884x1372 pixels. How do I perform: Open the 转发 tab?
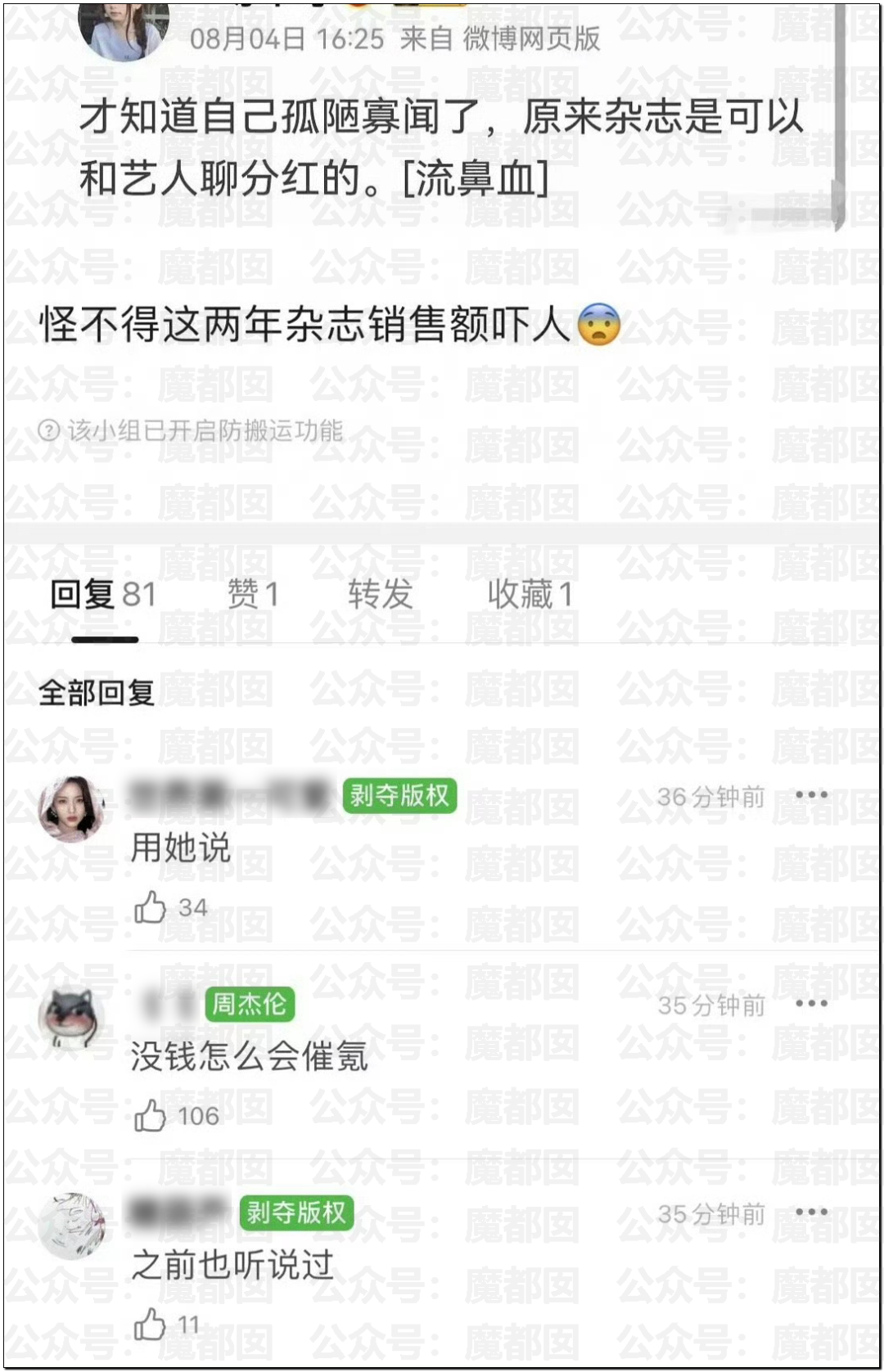[x=380, y=595]
